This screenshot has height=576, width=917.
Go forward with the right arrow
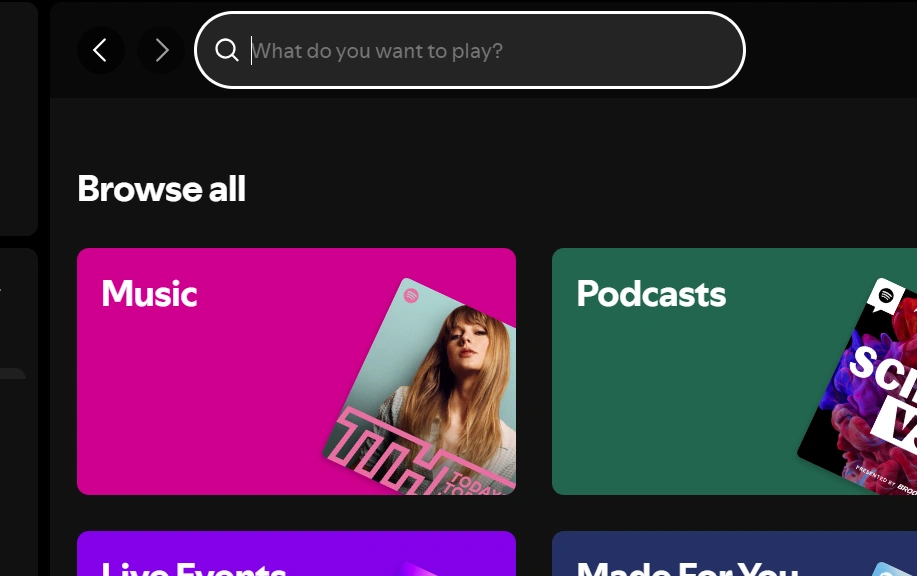tap(162, 50)
